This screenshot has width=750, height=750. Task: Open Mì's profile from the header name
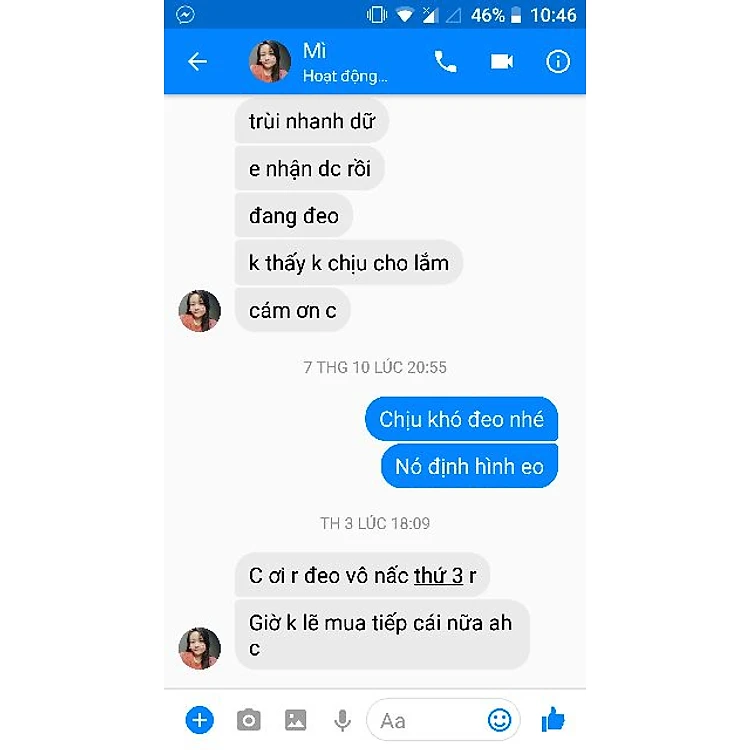click(314, 51)
